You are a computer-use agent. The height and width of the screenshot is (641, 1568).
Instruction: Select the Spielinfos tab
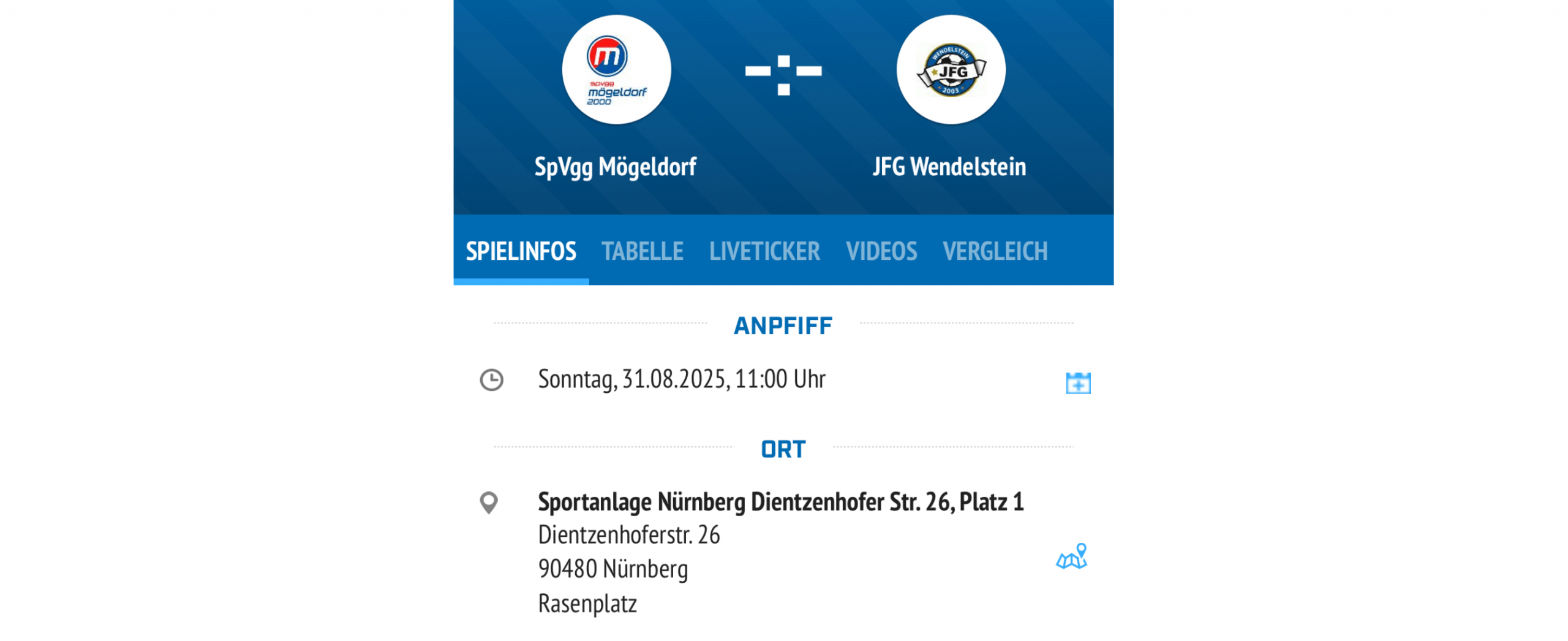click(521, 251)
